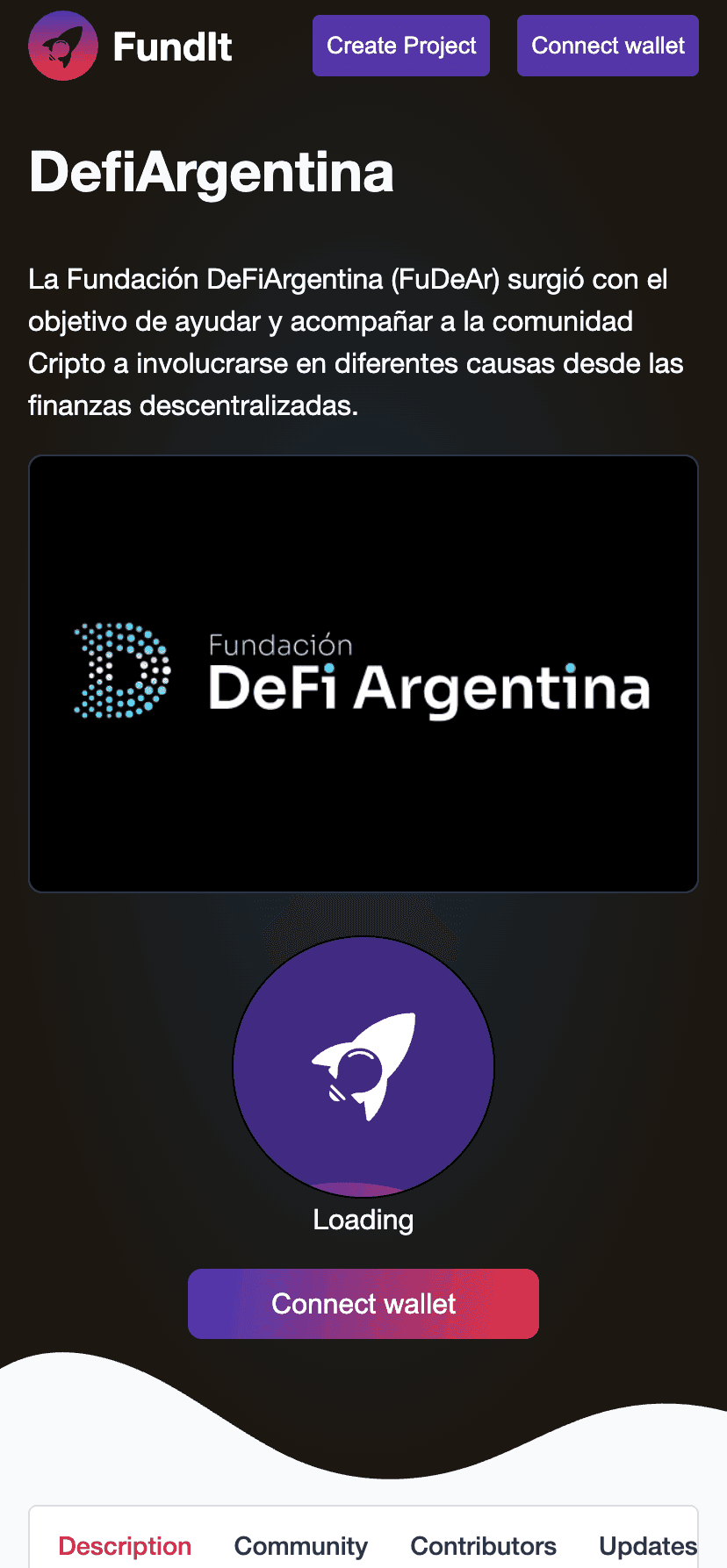
Task: Switch to the Community tab
Action: 301,1546
